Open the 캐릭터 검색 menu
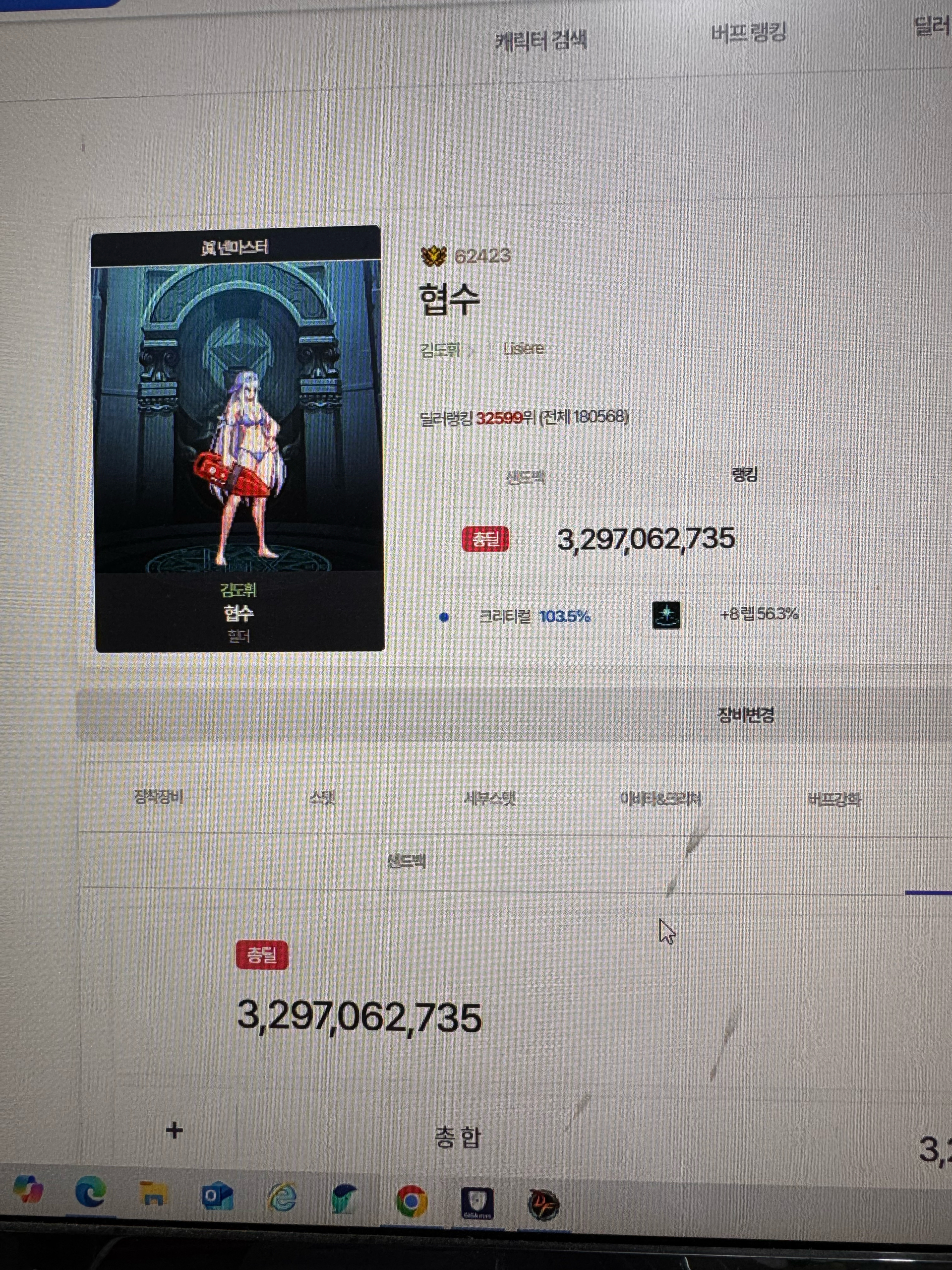 tap(540, 41)
